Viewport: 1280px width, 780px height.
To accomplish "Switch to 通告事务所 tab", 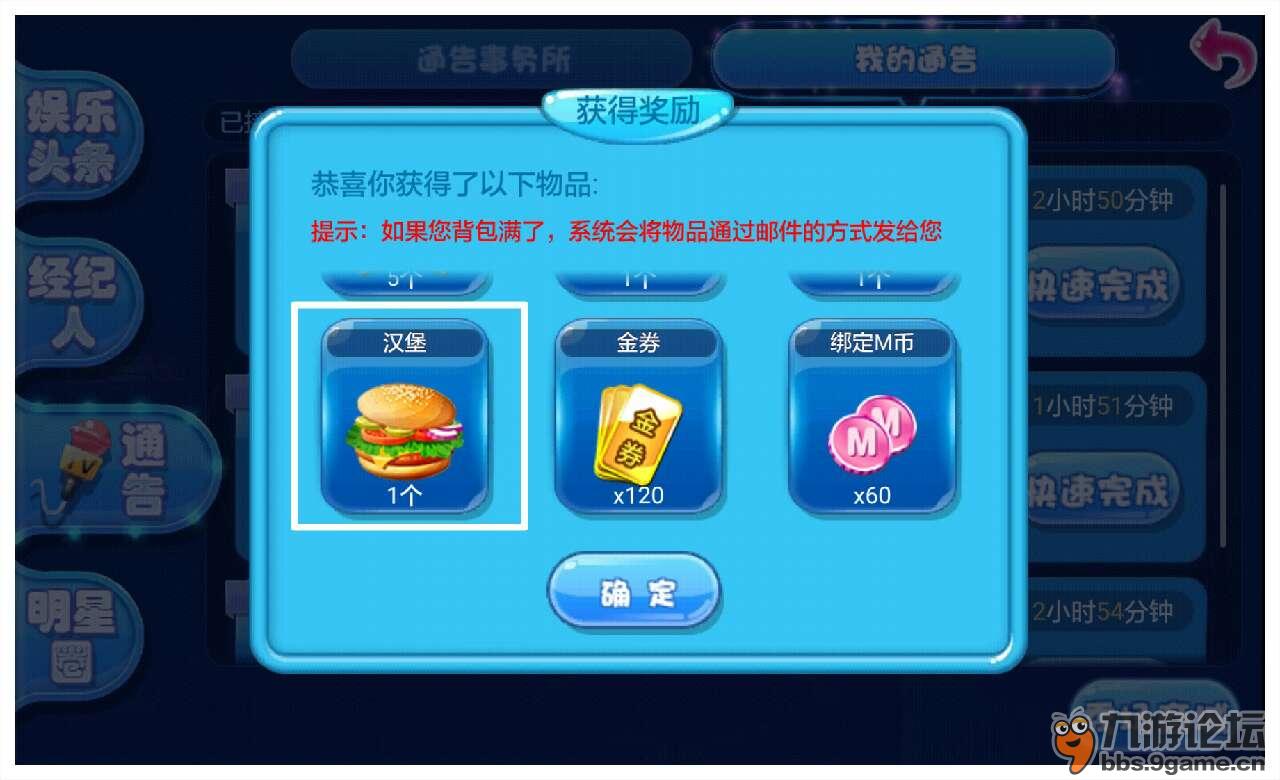I will (492, 59).
